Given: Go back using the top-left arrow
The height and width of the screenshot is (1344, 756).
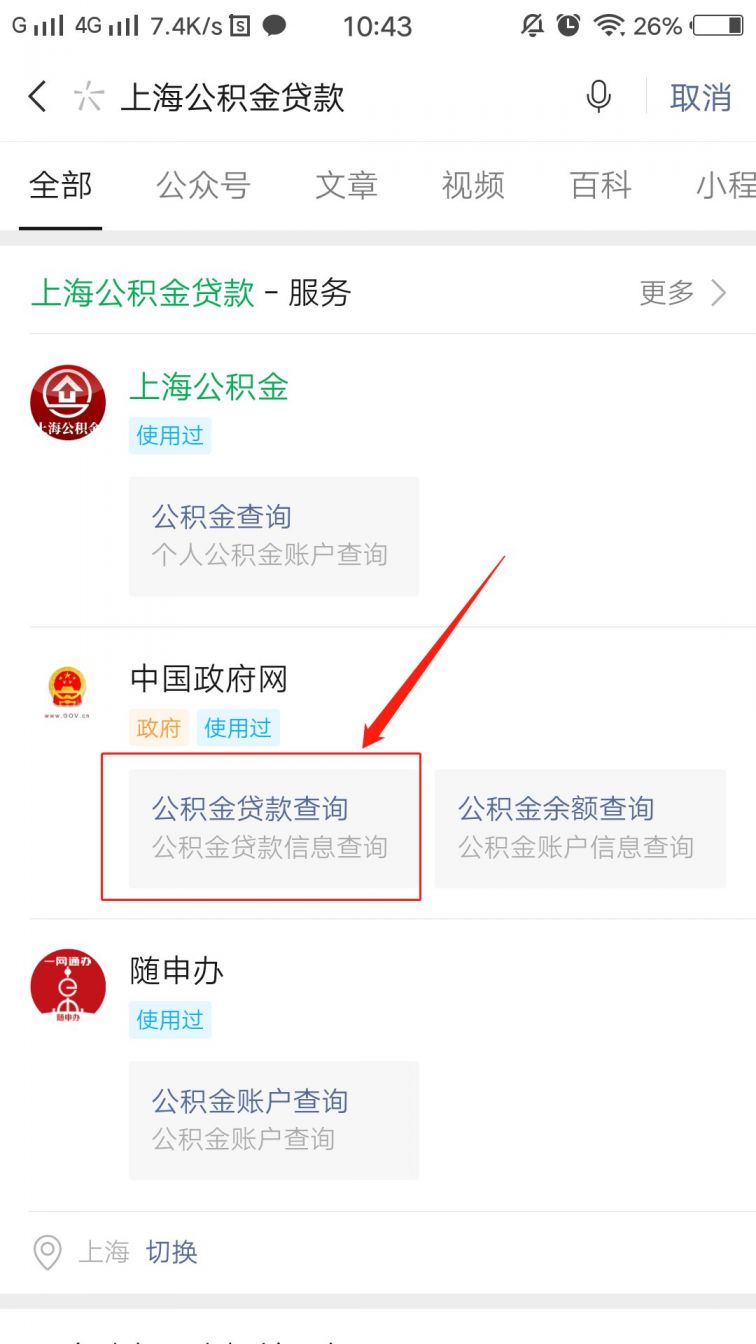Looking at the screenshot, I should tap(37, 97).
